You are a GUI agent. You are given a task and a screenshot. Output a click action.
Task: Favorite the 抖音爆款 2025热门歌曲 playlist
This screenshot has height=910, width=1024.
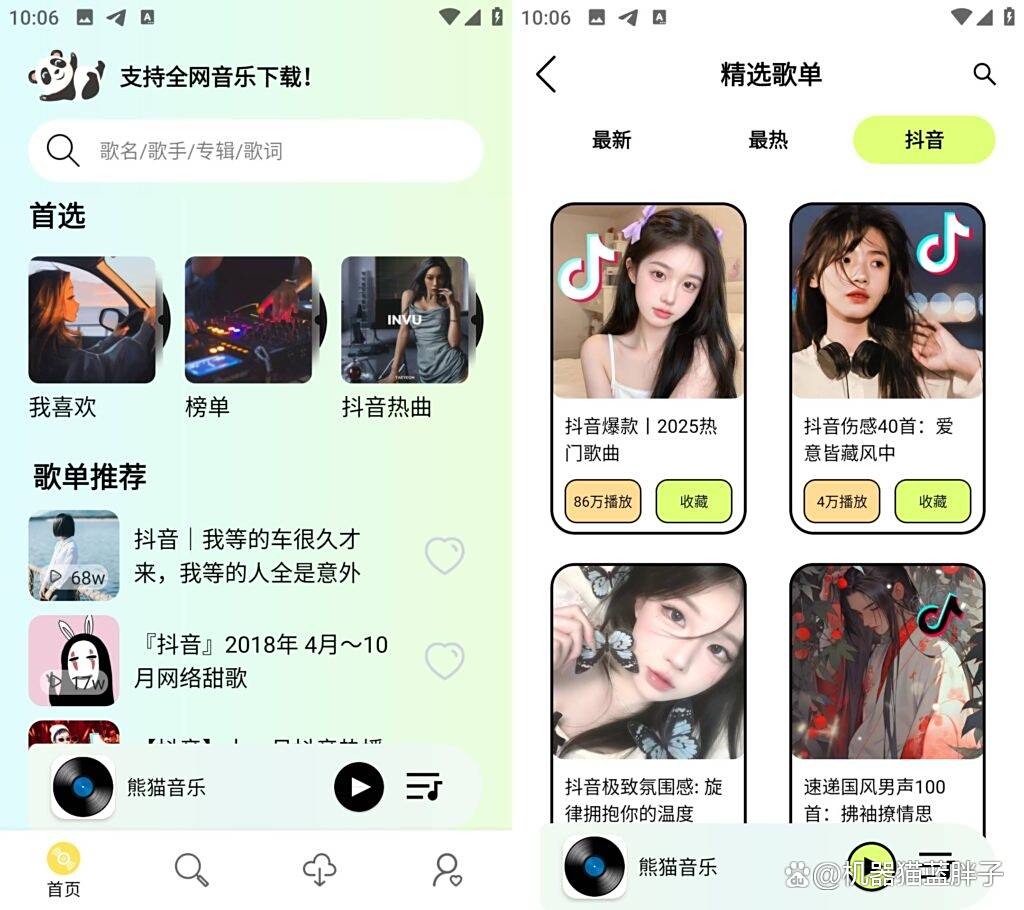pyautogui.click(x=694, y=501)
